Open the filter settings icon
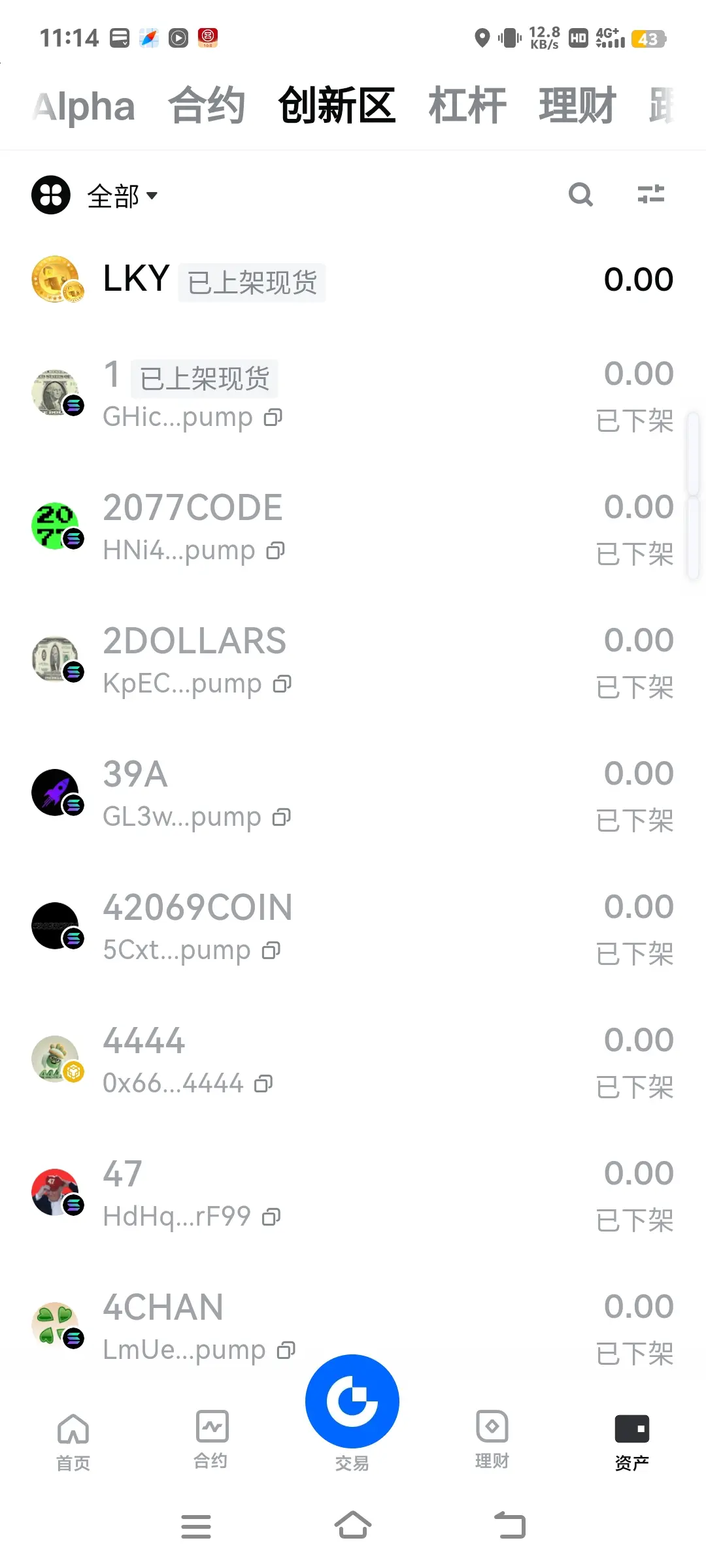This screenshot has width=706, height=1568. (x=650, y=194)
